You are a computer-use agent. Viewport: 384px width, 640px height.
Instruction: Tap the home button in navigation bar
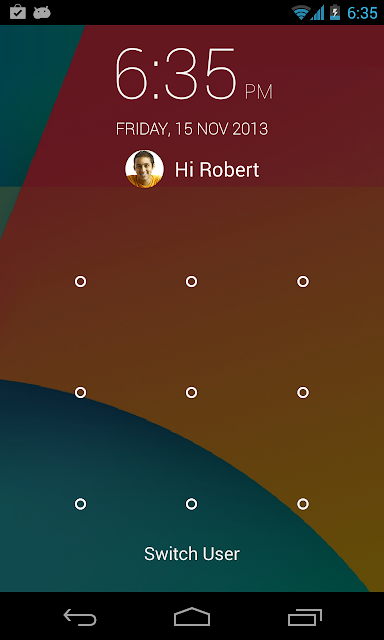pyautogui.click(x=192, y=617)
